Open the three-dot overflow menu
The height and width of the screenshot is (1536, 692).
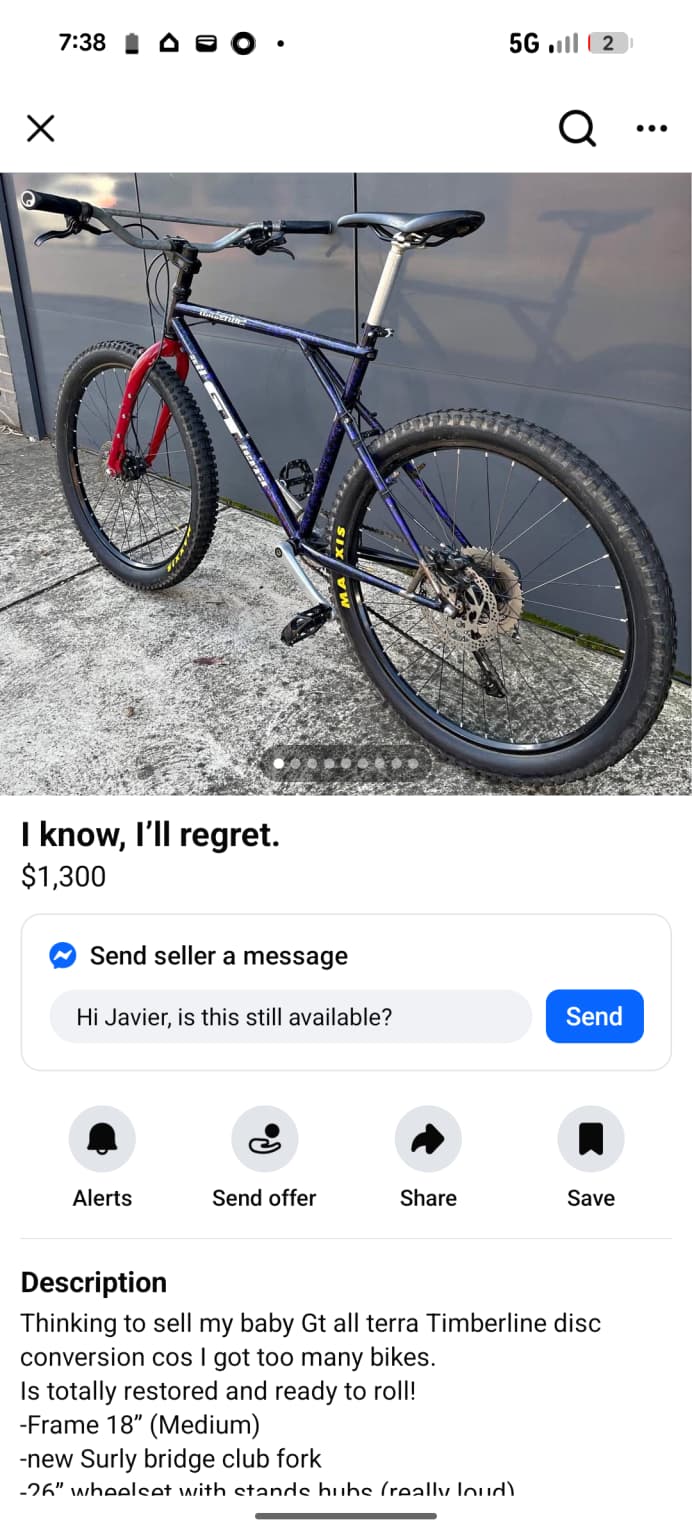(x=651, y=128)
